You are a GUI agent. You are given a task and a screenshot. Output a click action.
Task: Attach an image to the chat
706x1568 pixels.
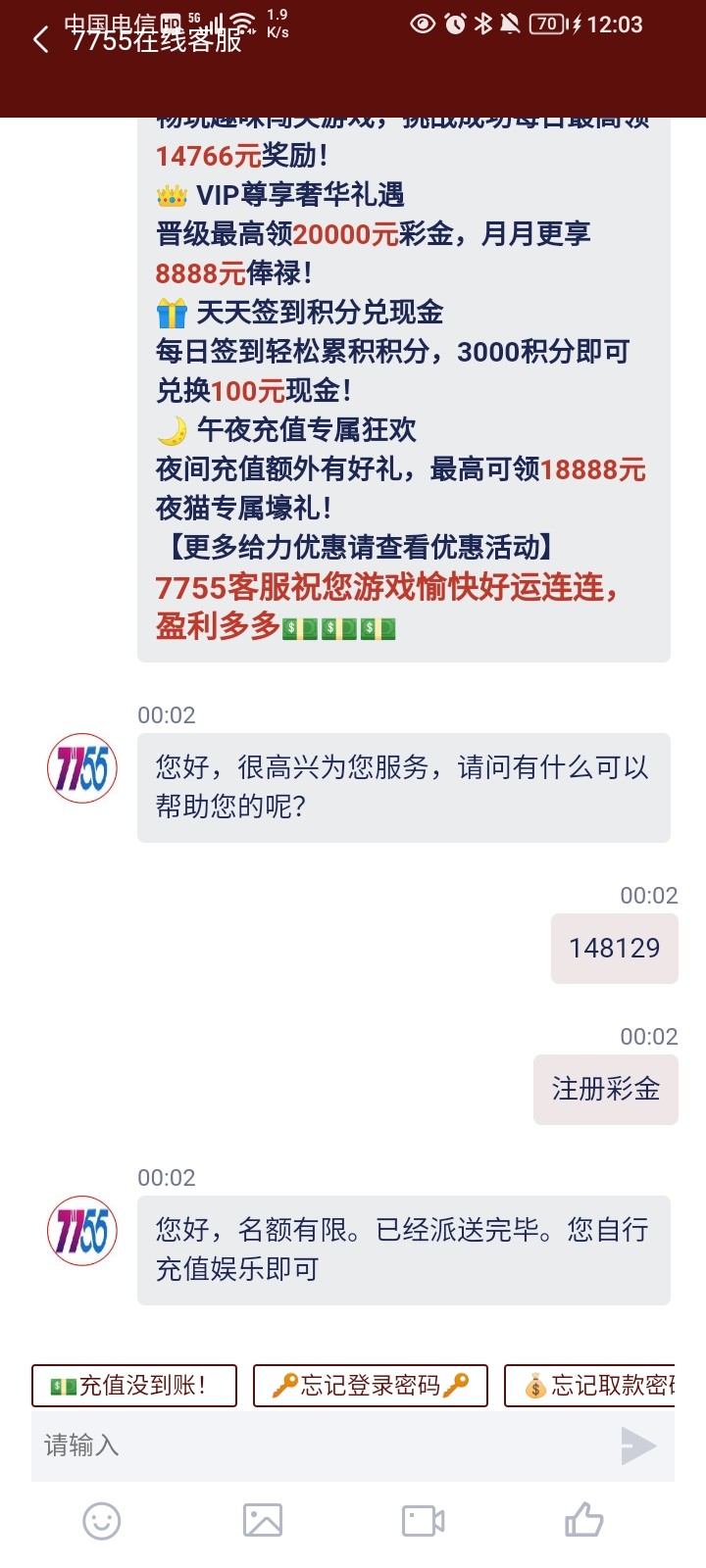click(x=263, y=1521)
